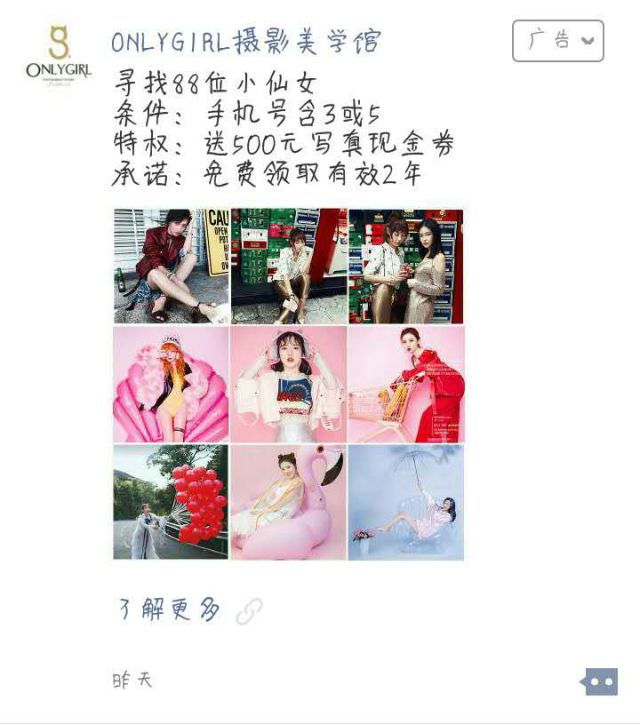Viewport: 640px width, 725px height.
Task: Open the ONLYGIRL摄影美学馆 profile name
Action: (245, 42)
